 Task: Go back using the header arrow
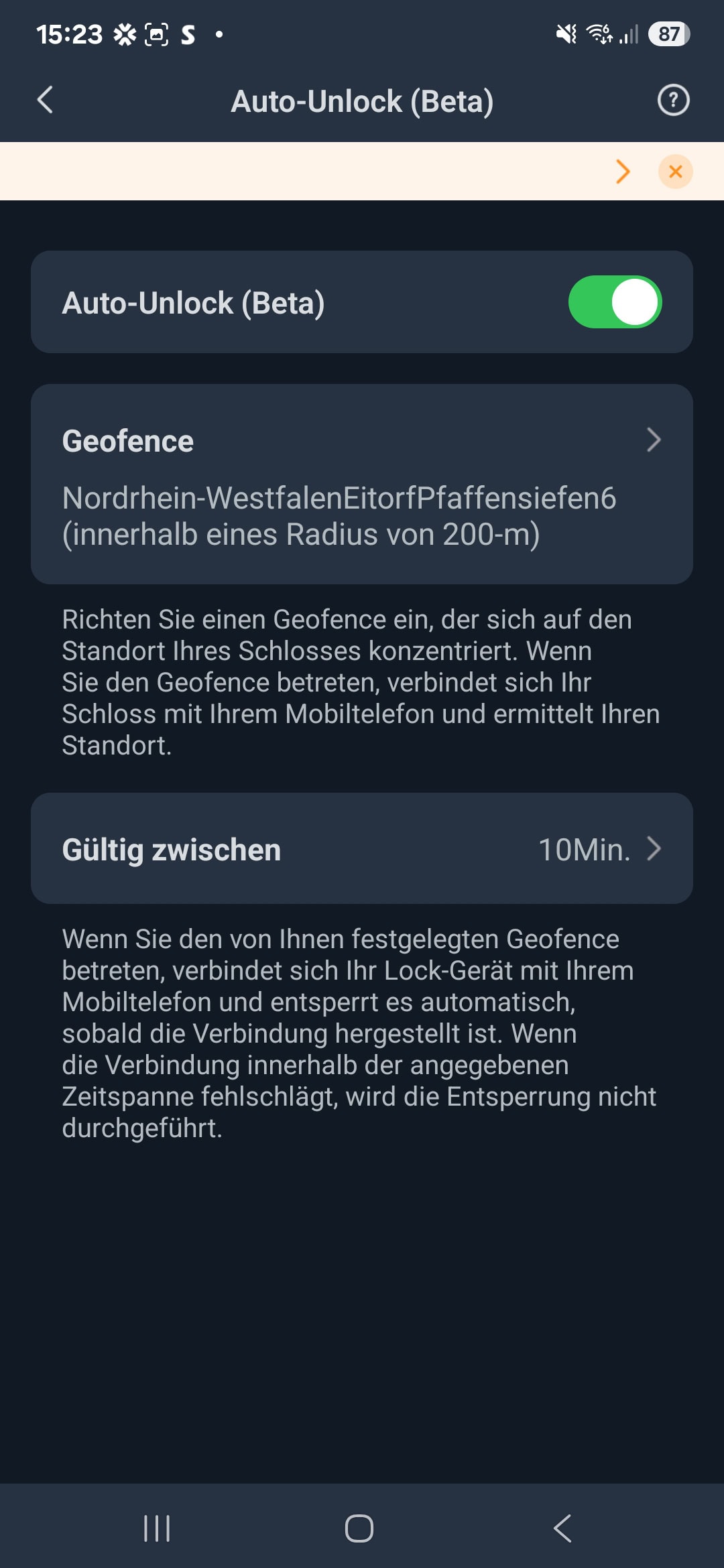pyautogui.click(x=45, y=101)
